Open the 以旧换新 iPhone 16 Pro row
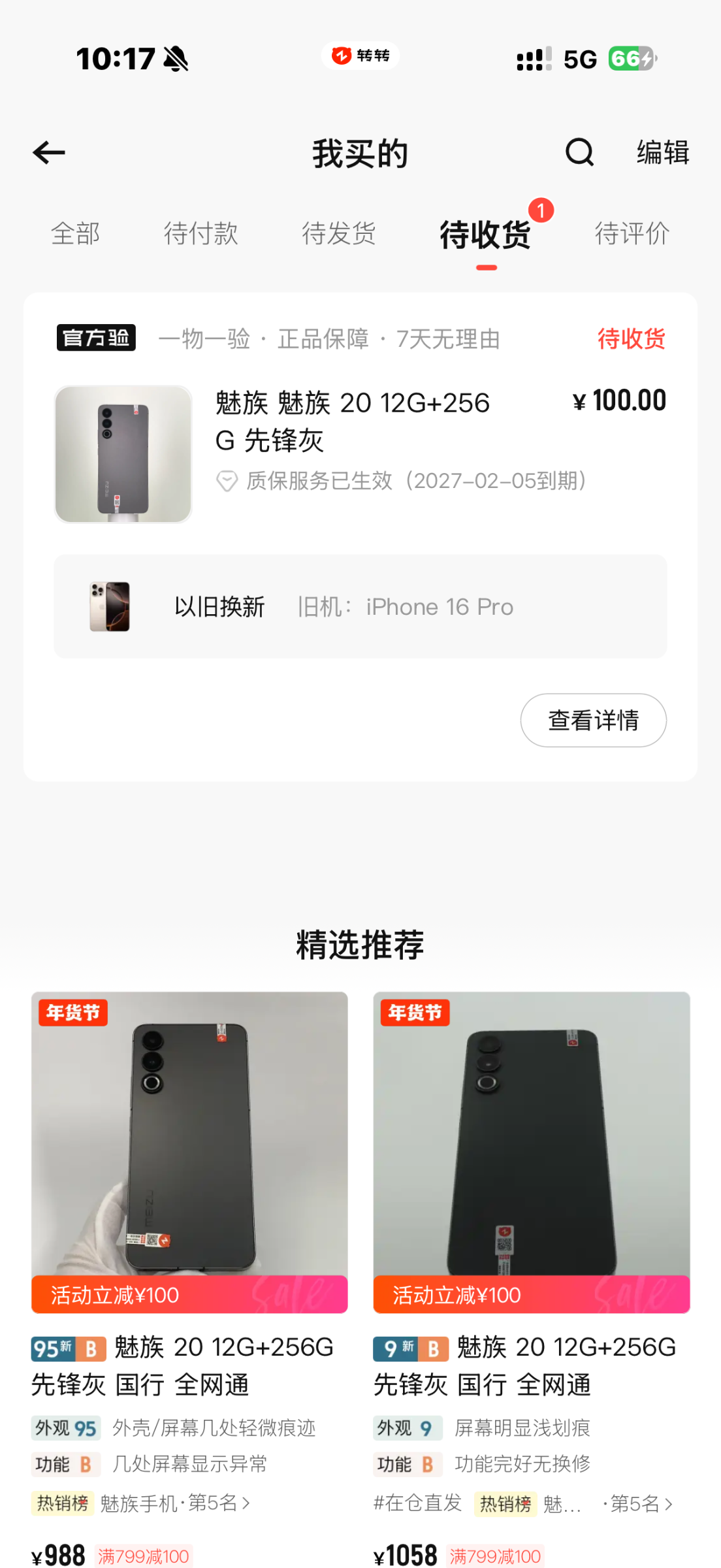The image size is (721, 1568). [x=360, y=606]
